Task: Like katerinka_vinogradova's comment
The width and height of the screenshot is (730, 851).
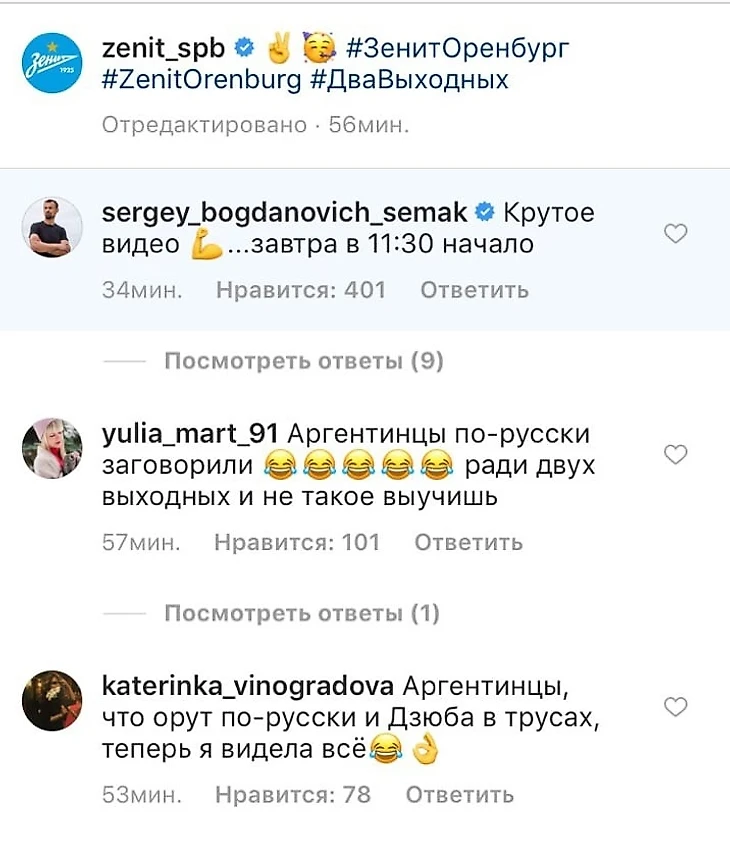Action: click(677, 707)
